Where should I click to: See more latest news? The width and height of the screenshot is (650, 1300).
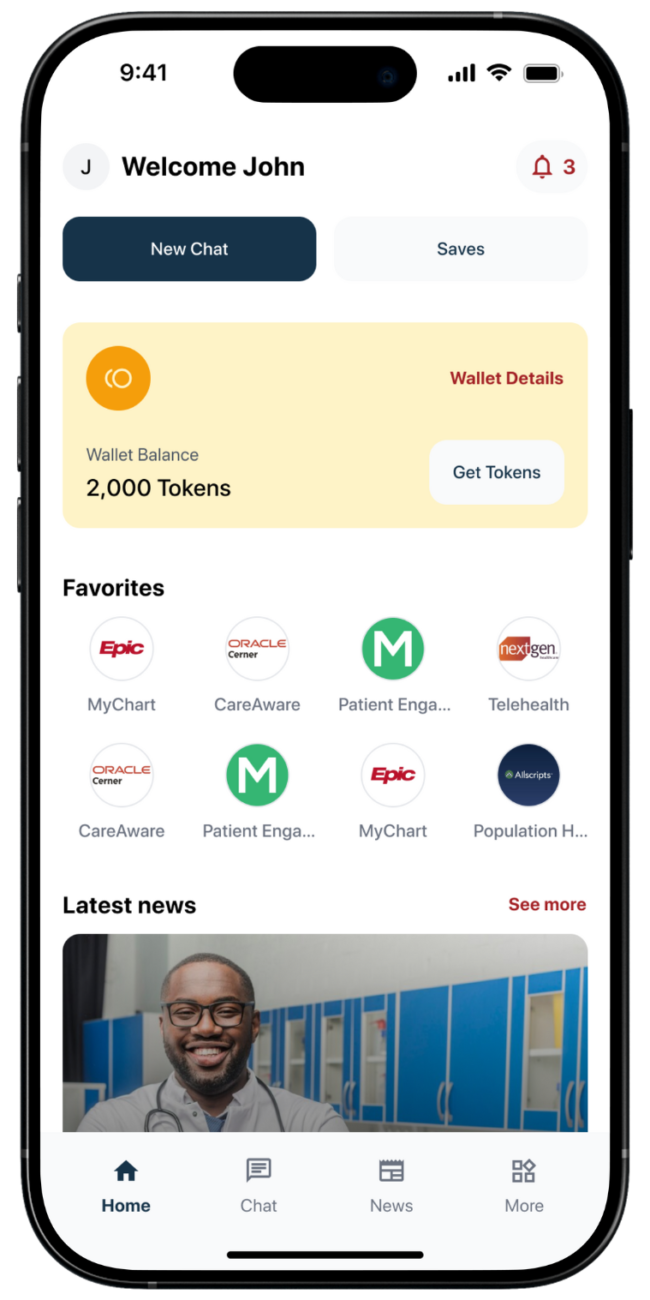[546, 904]
